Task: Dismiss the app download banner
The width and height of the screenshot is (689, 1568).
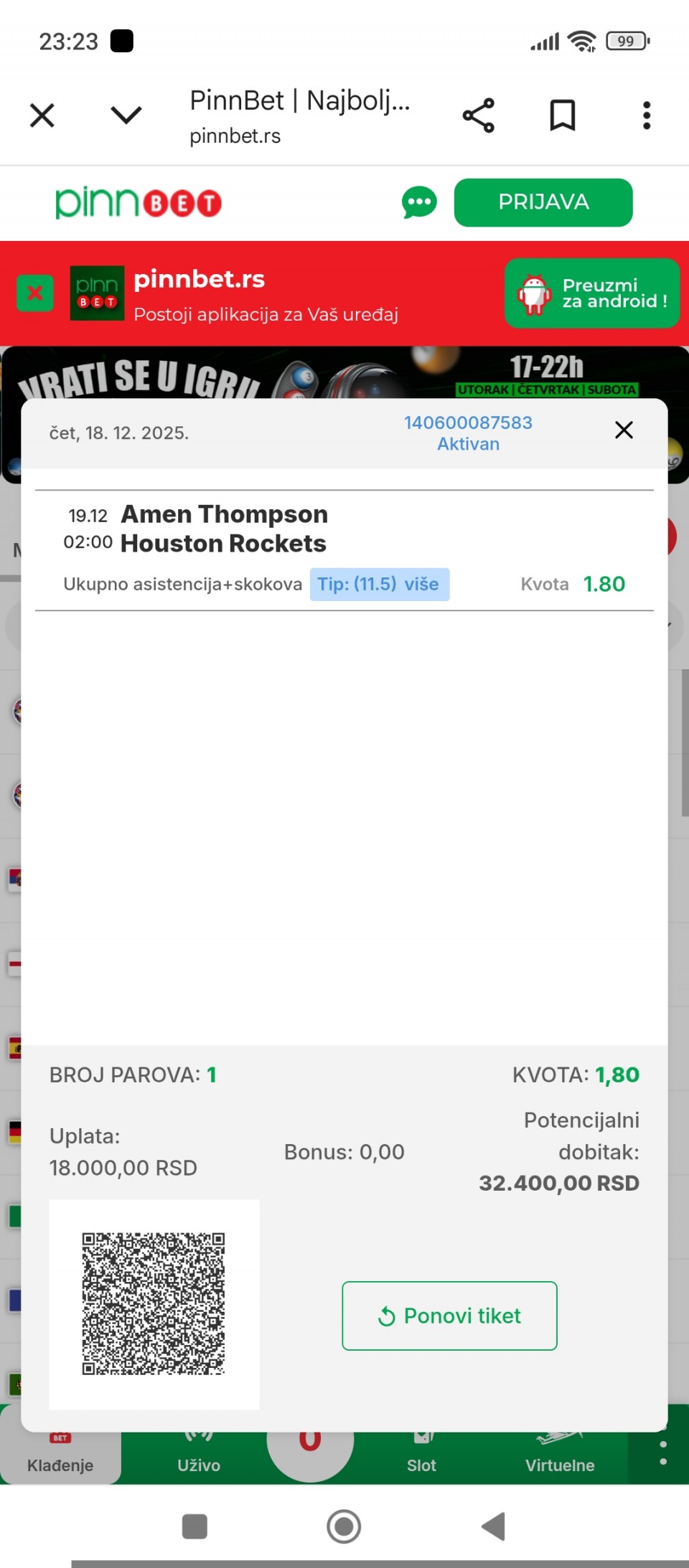Action: [35, 293]
